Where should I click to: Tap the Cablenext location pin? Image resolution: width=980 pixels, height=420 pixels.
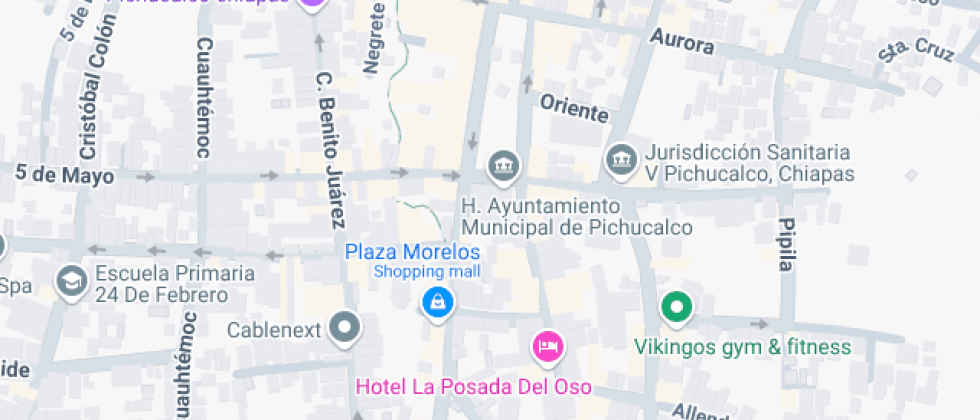(x=346, y=326)
